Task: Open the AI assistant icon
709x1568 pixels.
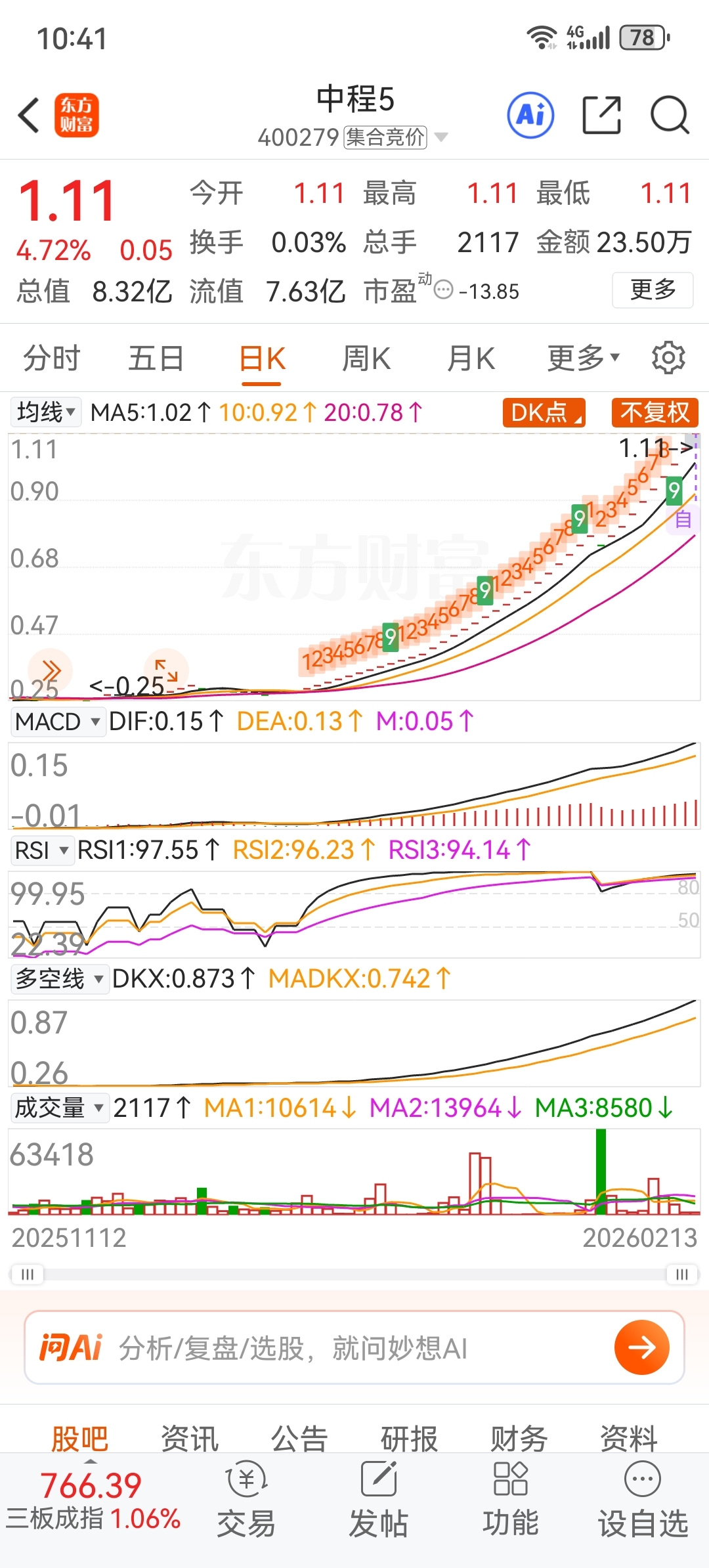Action: pos(530,116)
